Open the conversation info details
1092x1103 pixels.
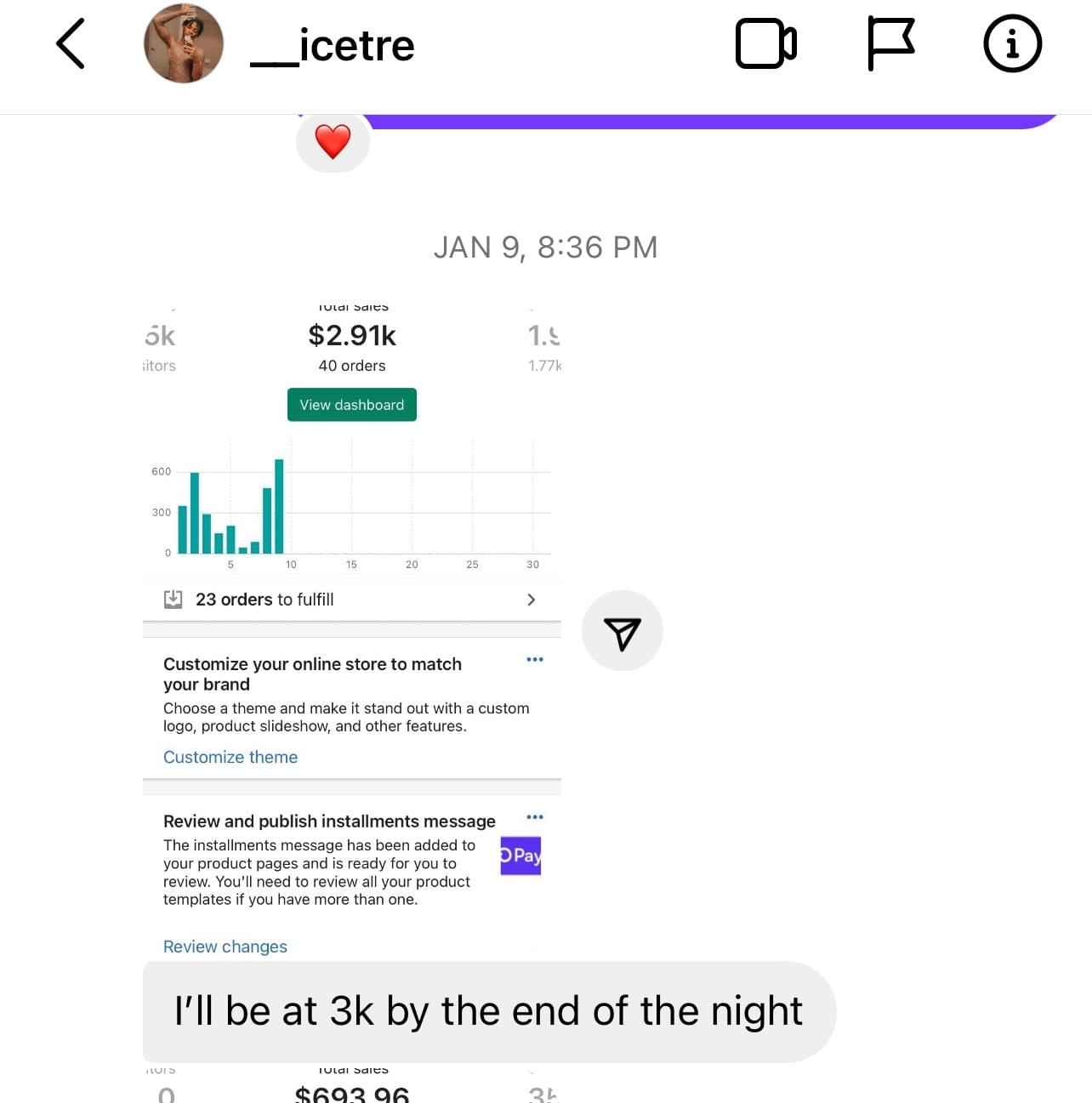[1012, 44]
